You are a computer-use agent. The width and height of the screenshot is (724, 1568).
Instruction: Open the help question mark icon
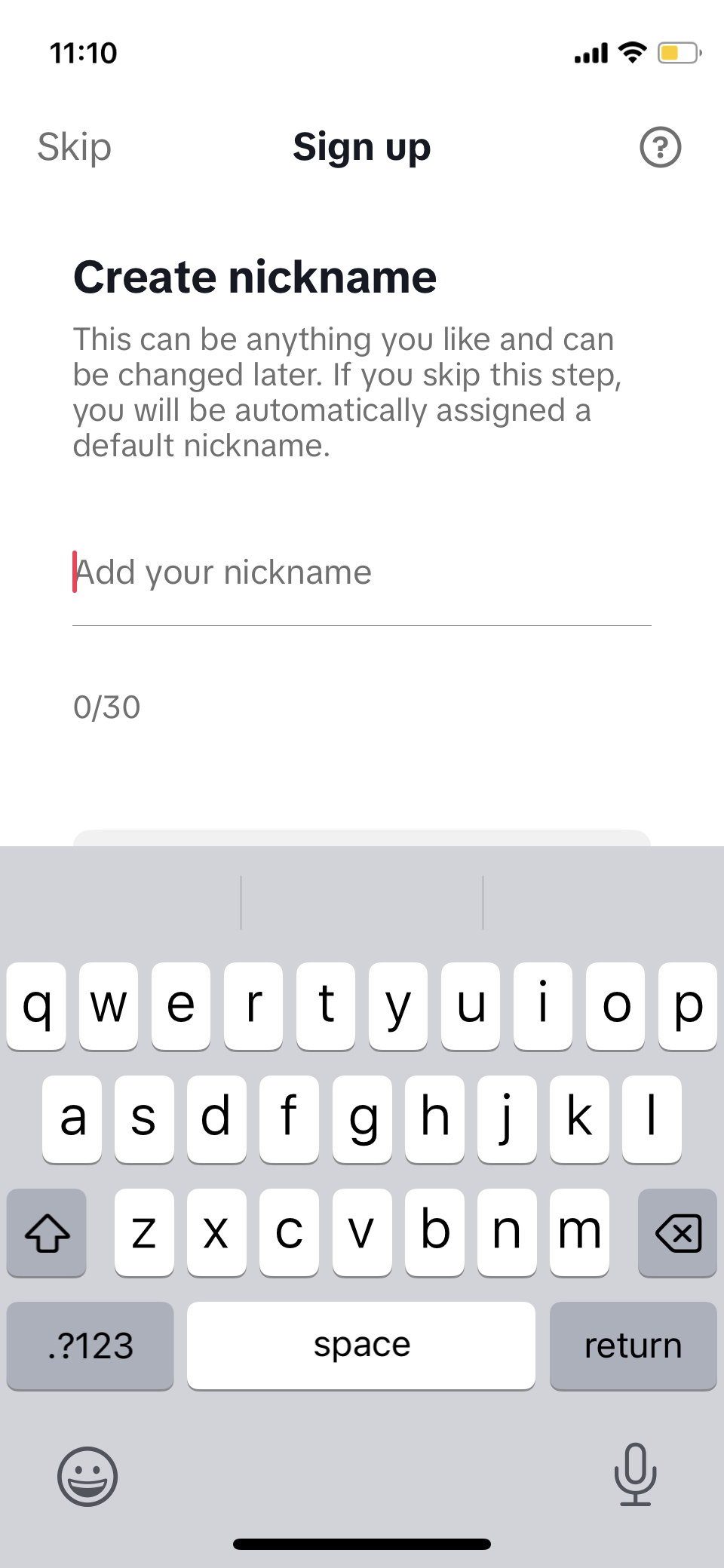660,147
